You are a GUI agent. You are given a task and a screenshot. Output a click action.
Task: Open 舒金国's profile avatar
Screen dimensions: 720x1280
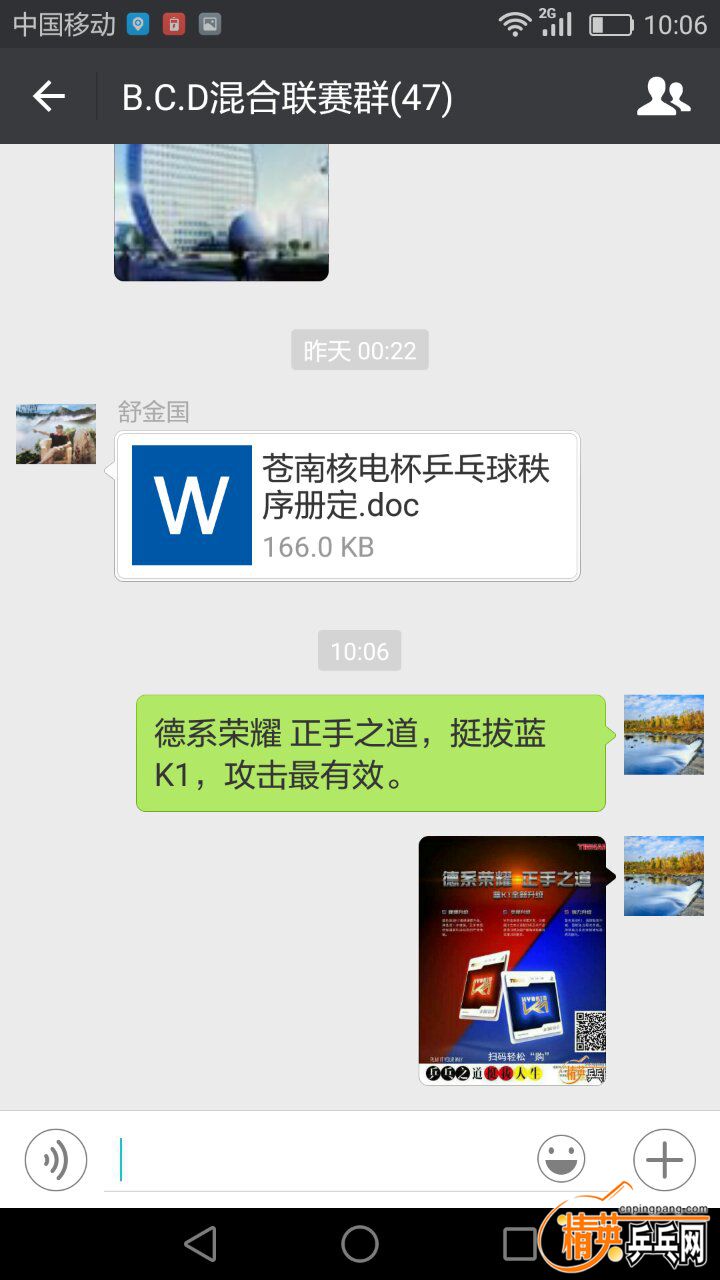pyautogui.click(x=56, y=434)
